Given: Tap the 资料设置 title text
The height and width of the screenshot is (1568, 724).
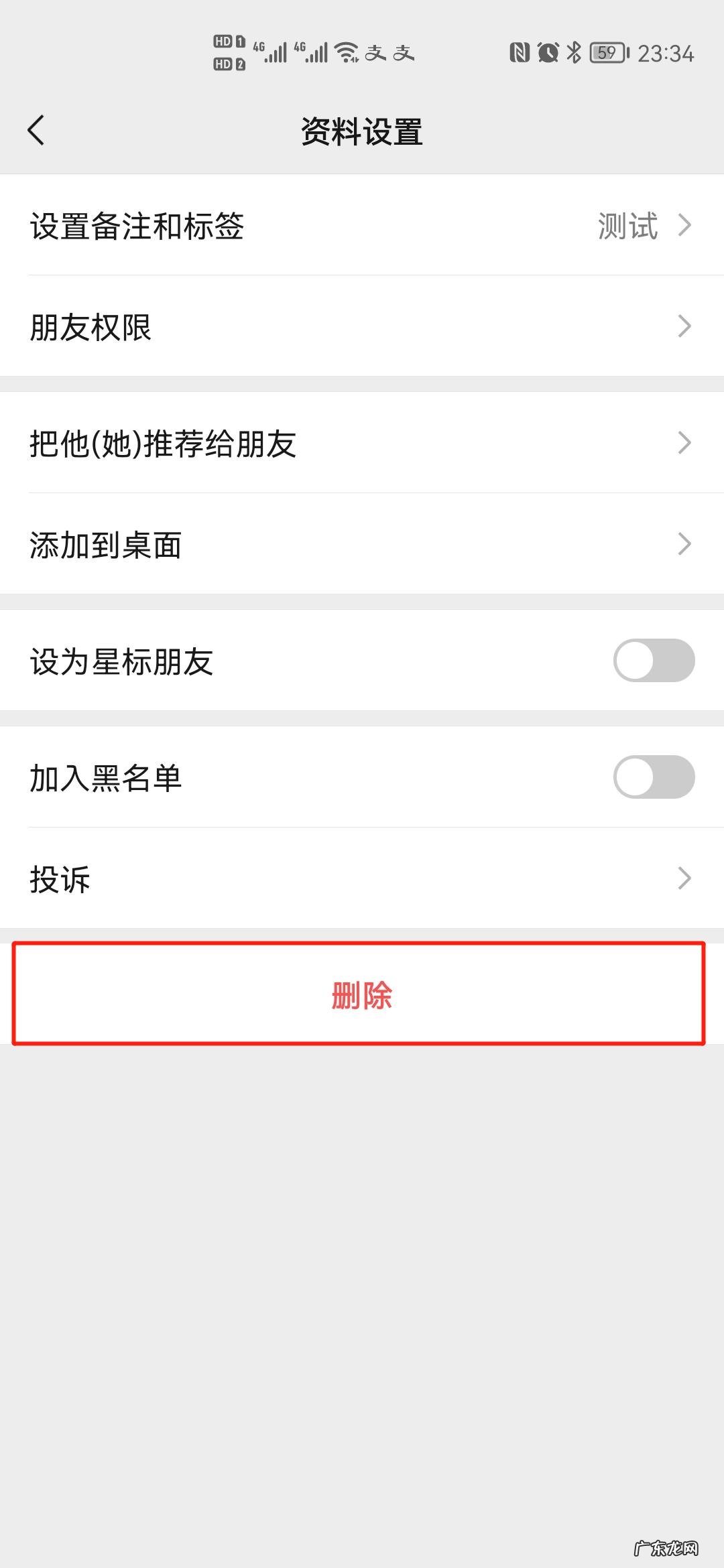Looking at the screenshot, I should (362, 130).
